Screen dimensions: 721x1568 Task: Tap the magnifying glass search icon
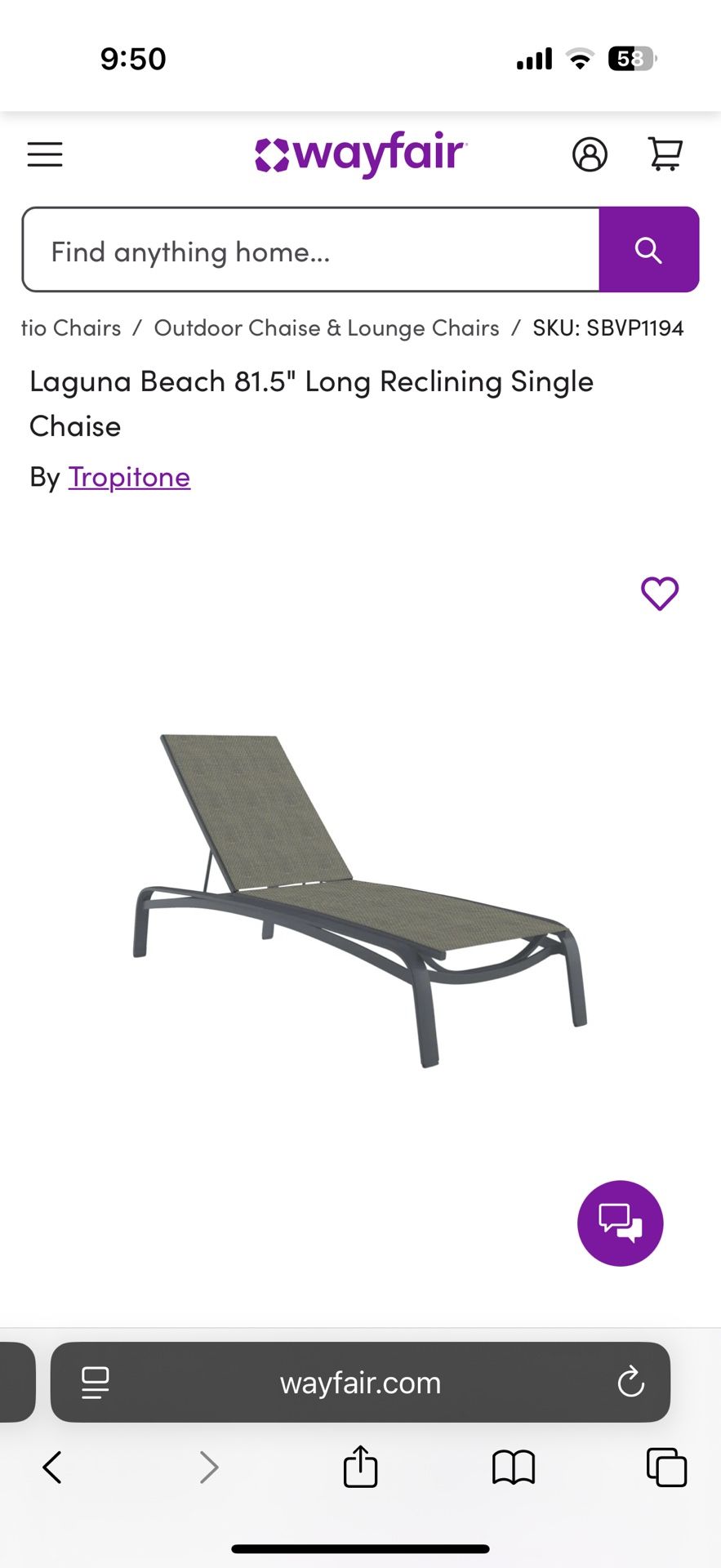click(648, 250)
